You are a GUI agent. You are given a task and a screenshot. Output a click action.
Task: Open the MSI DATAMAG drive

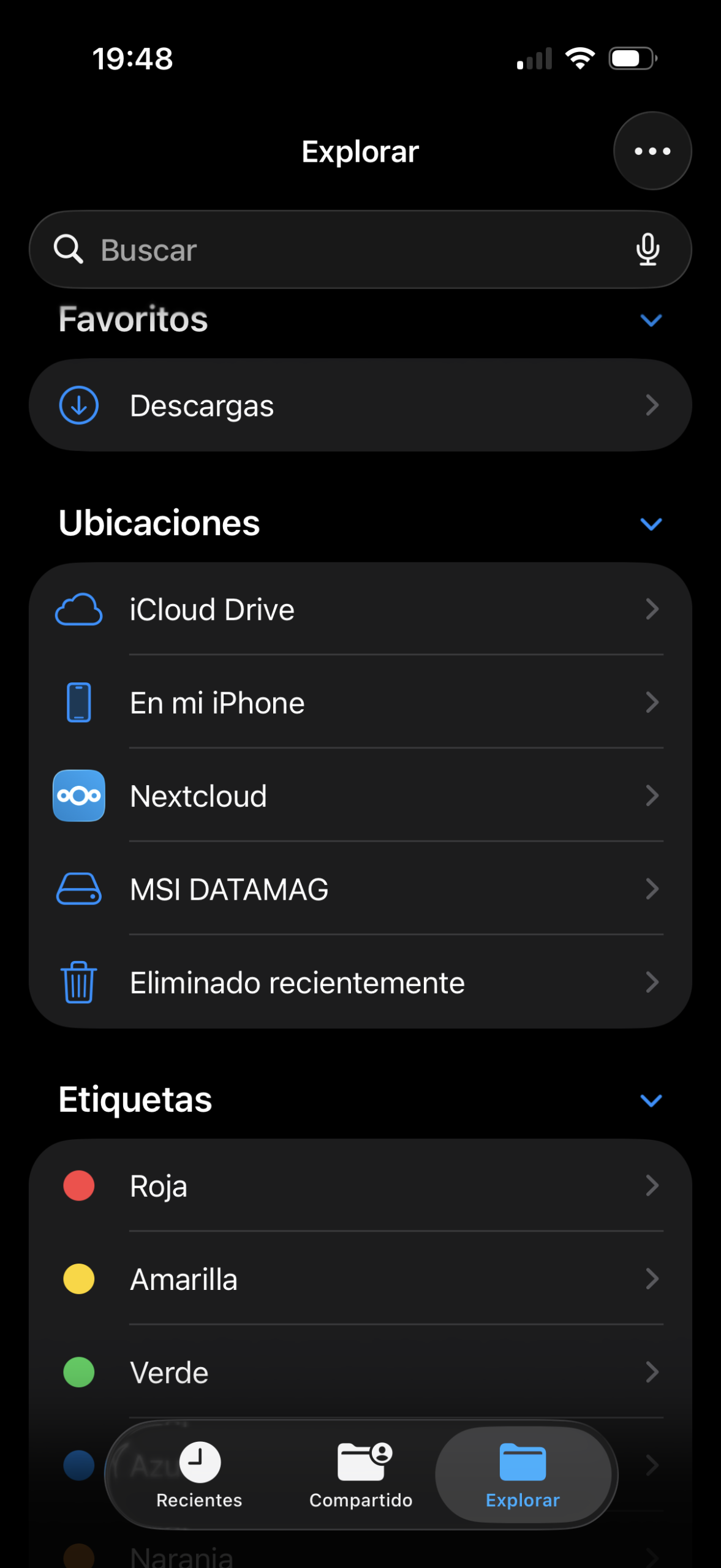tap(360, 889)
